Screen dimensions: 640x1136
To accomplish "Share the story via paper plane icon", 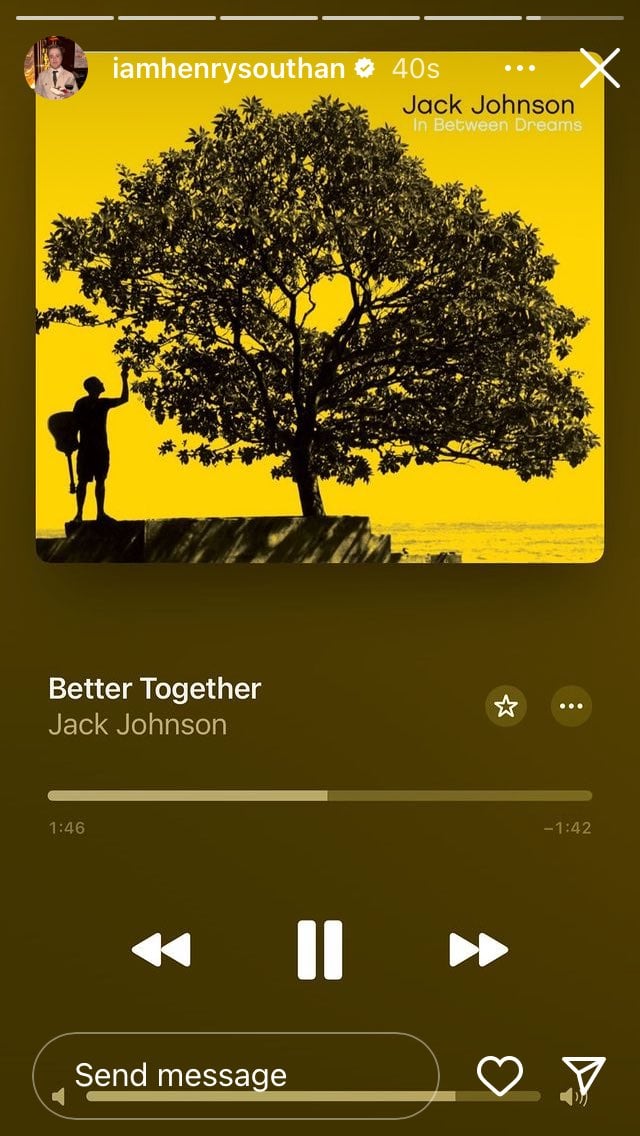I will (x=583, y=1076).
